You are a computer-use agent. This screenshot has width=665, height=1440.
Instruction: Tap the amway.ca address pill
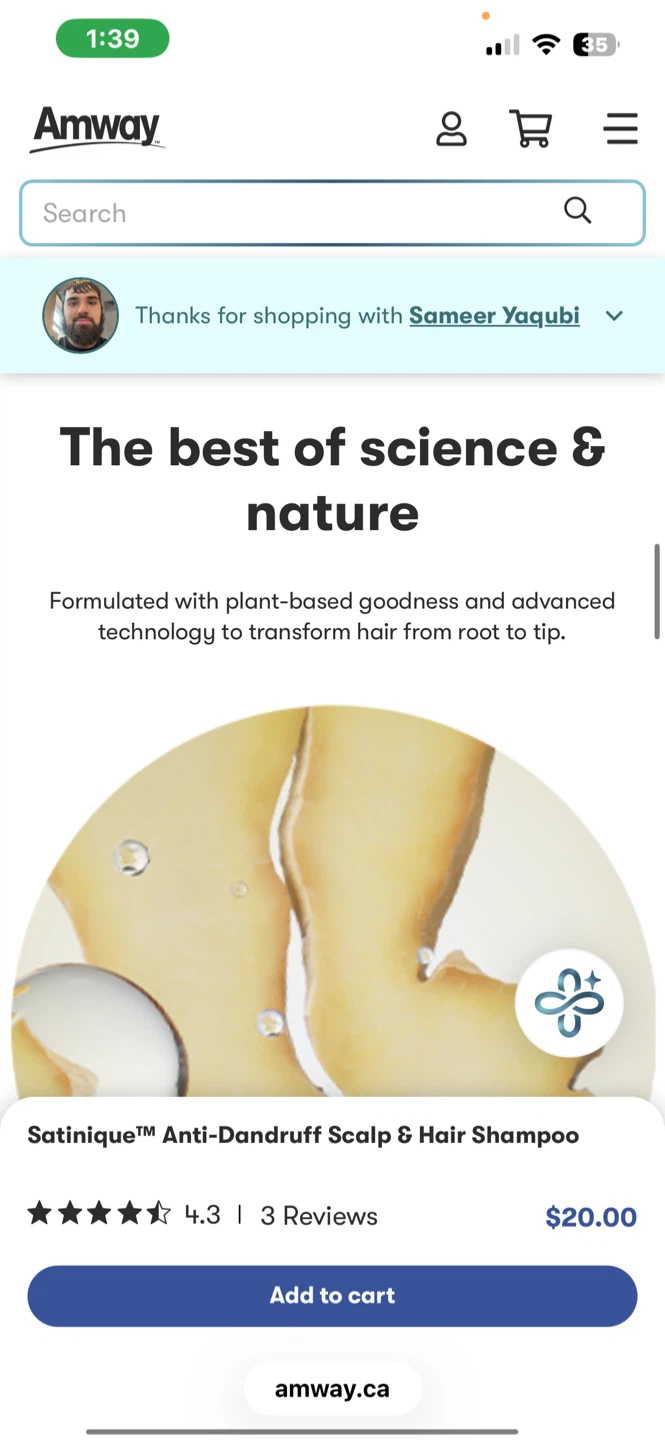pos(332,1389)
